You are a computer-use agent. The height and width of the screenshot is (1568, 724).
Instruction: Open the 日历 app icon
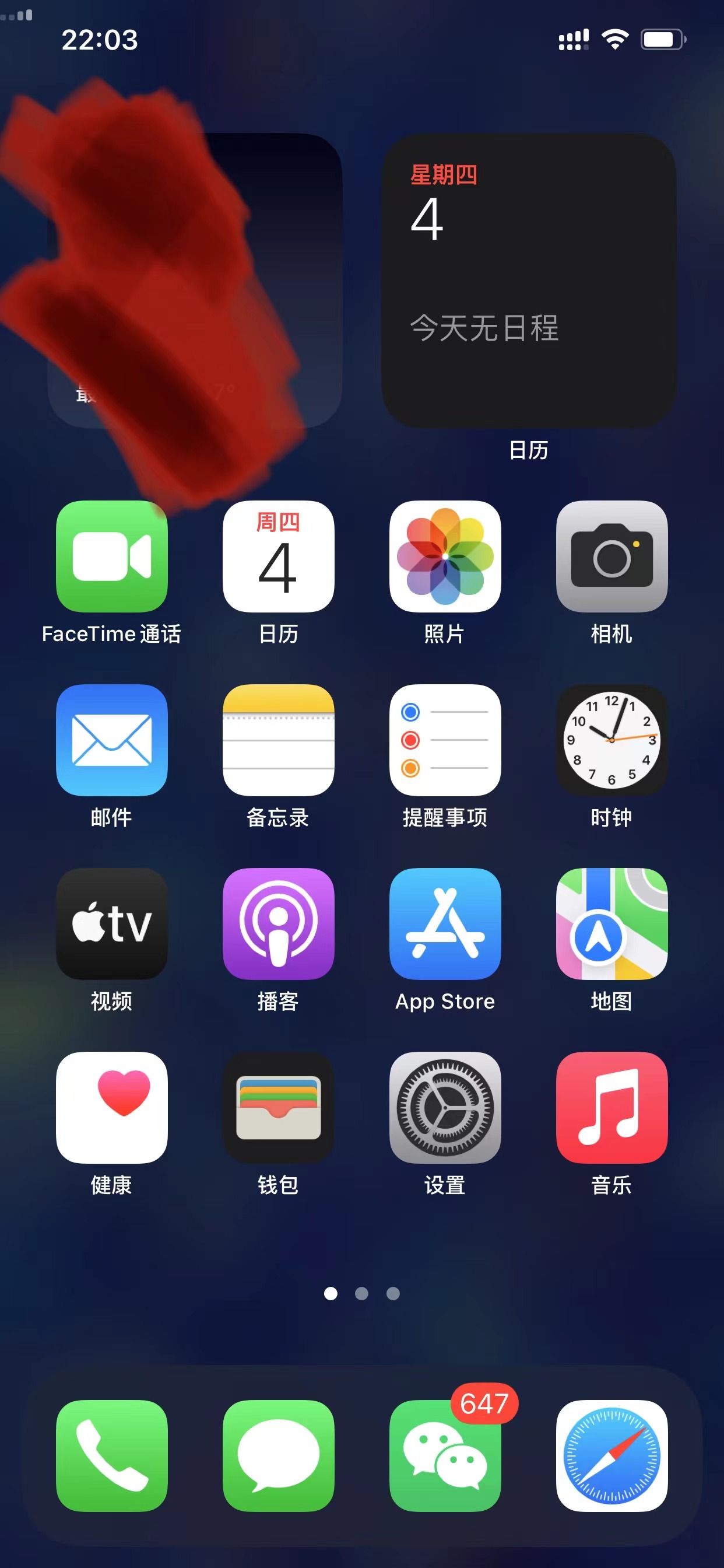(x=278, y=556)
